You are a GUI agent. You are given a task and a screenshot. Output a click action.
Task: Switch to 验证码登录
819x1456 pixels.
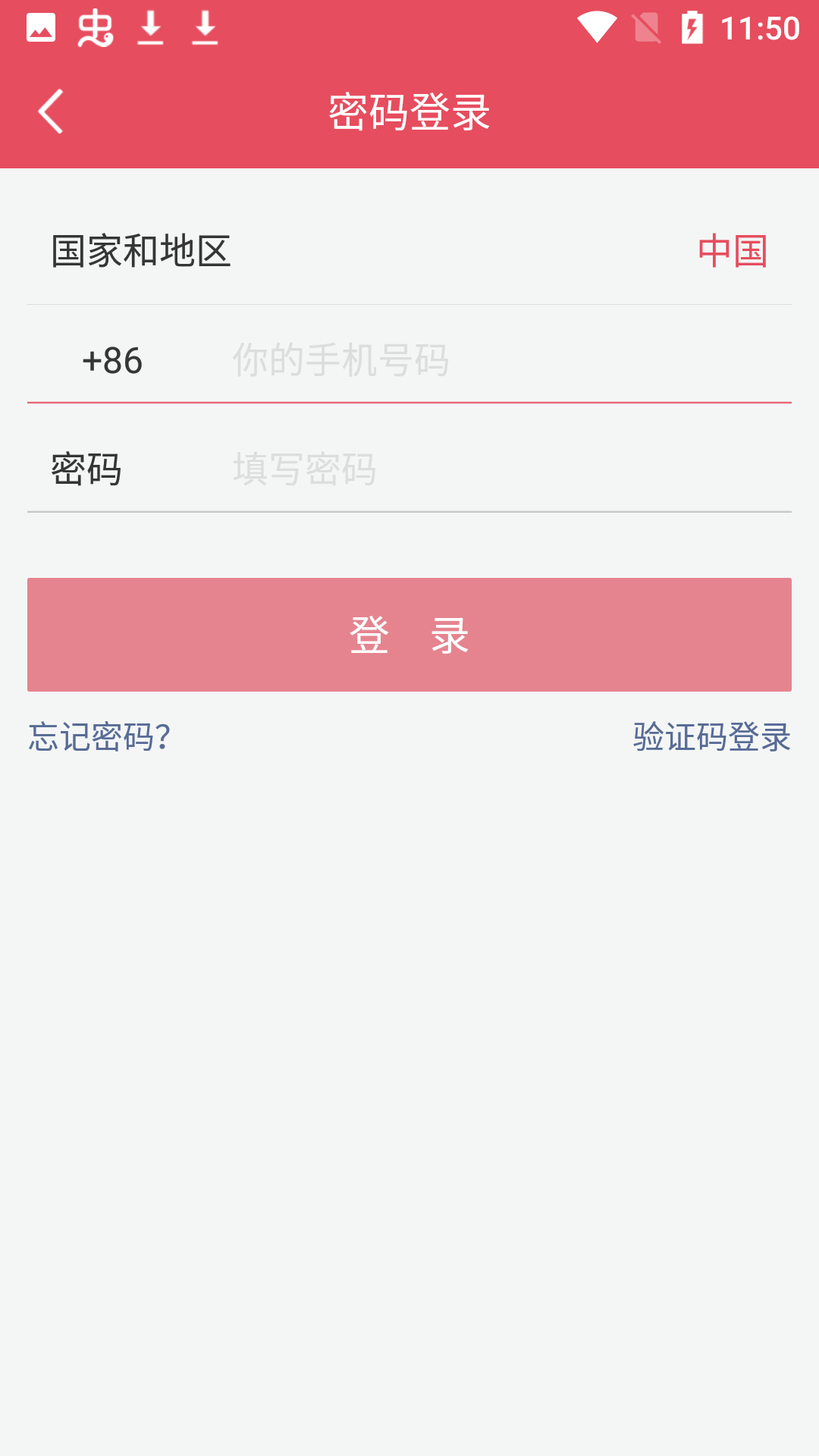711,737
